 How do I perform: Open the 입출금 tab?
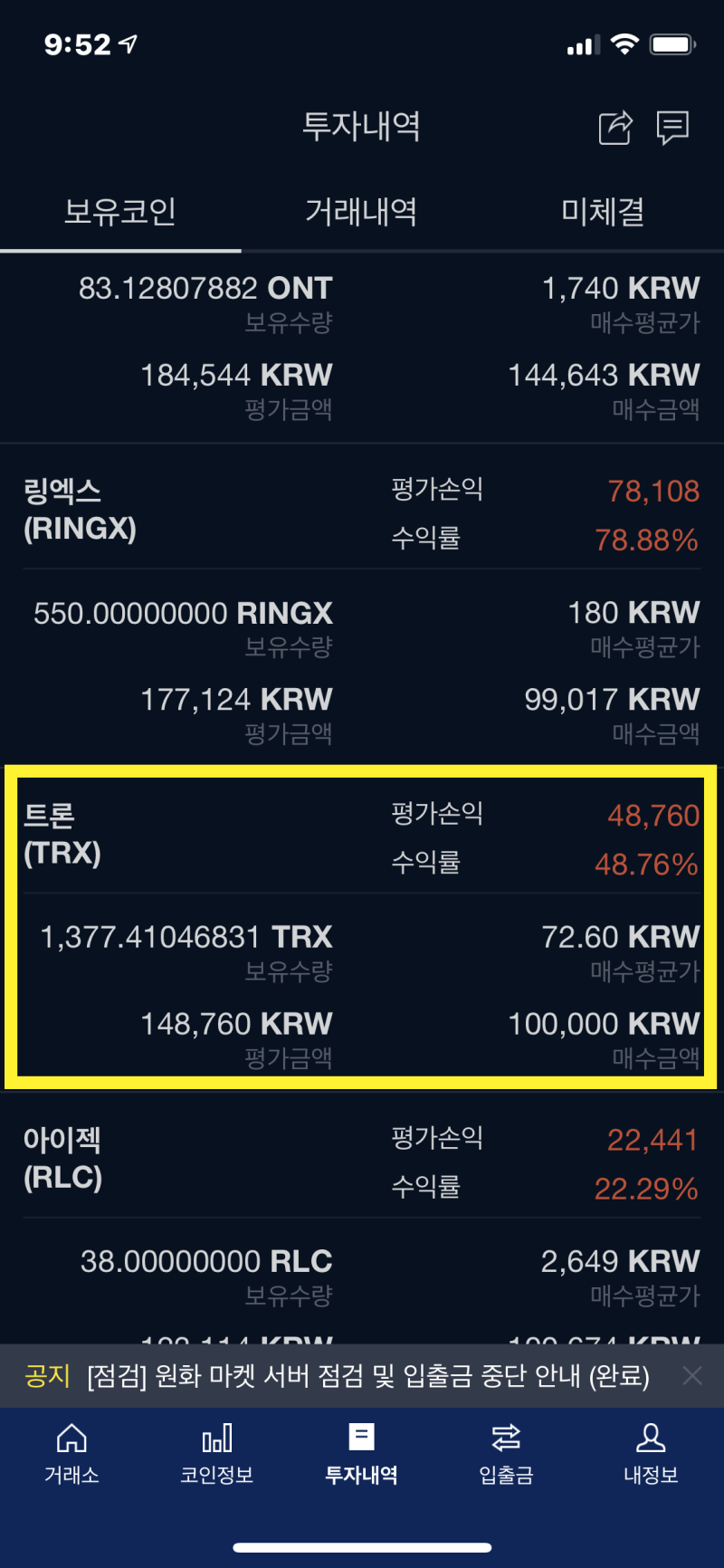tap(506, 1454)
